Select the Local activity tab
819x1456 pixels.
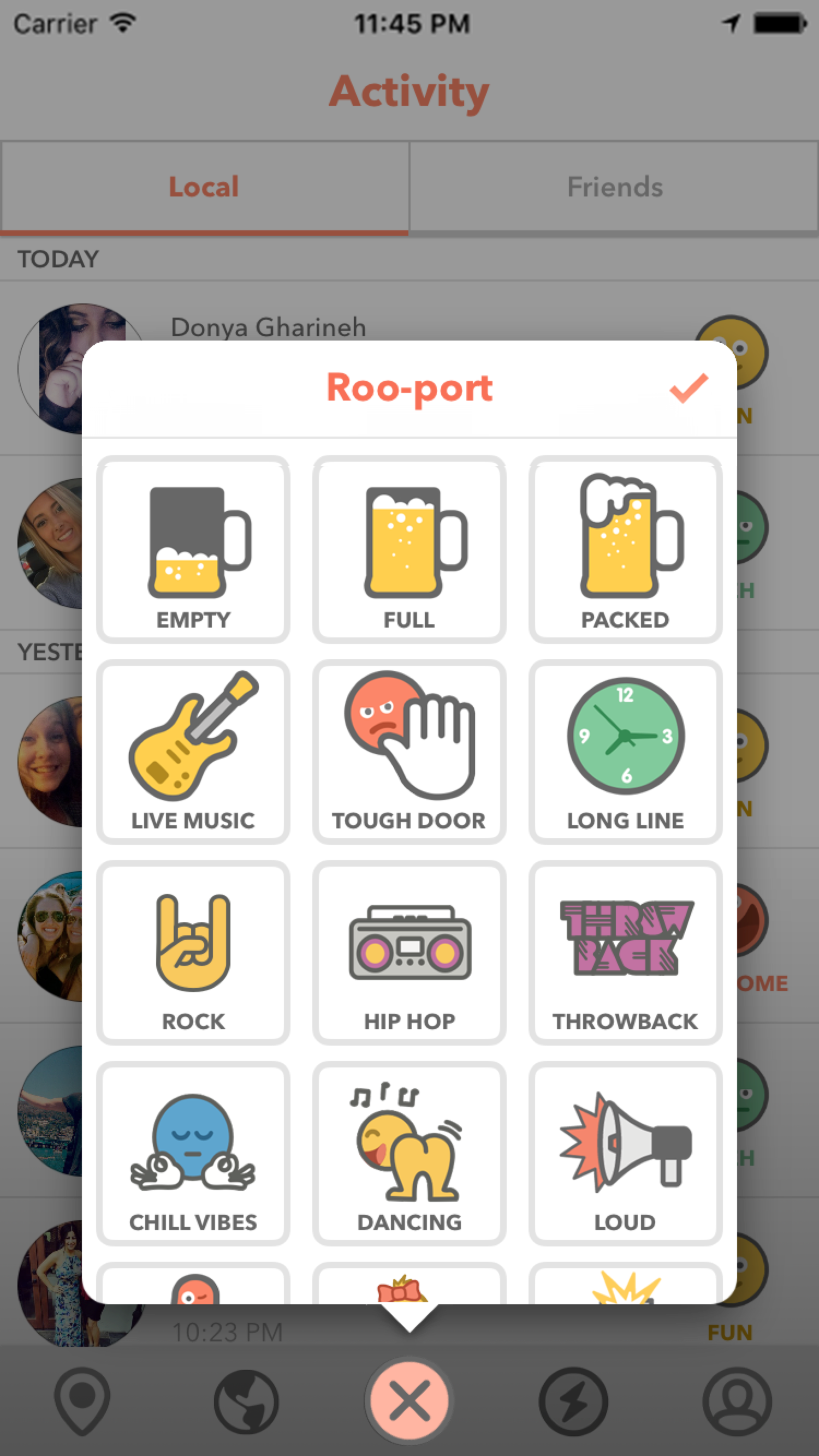point(204,187)
